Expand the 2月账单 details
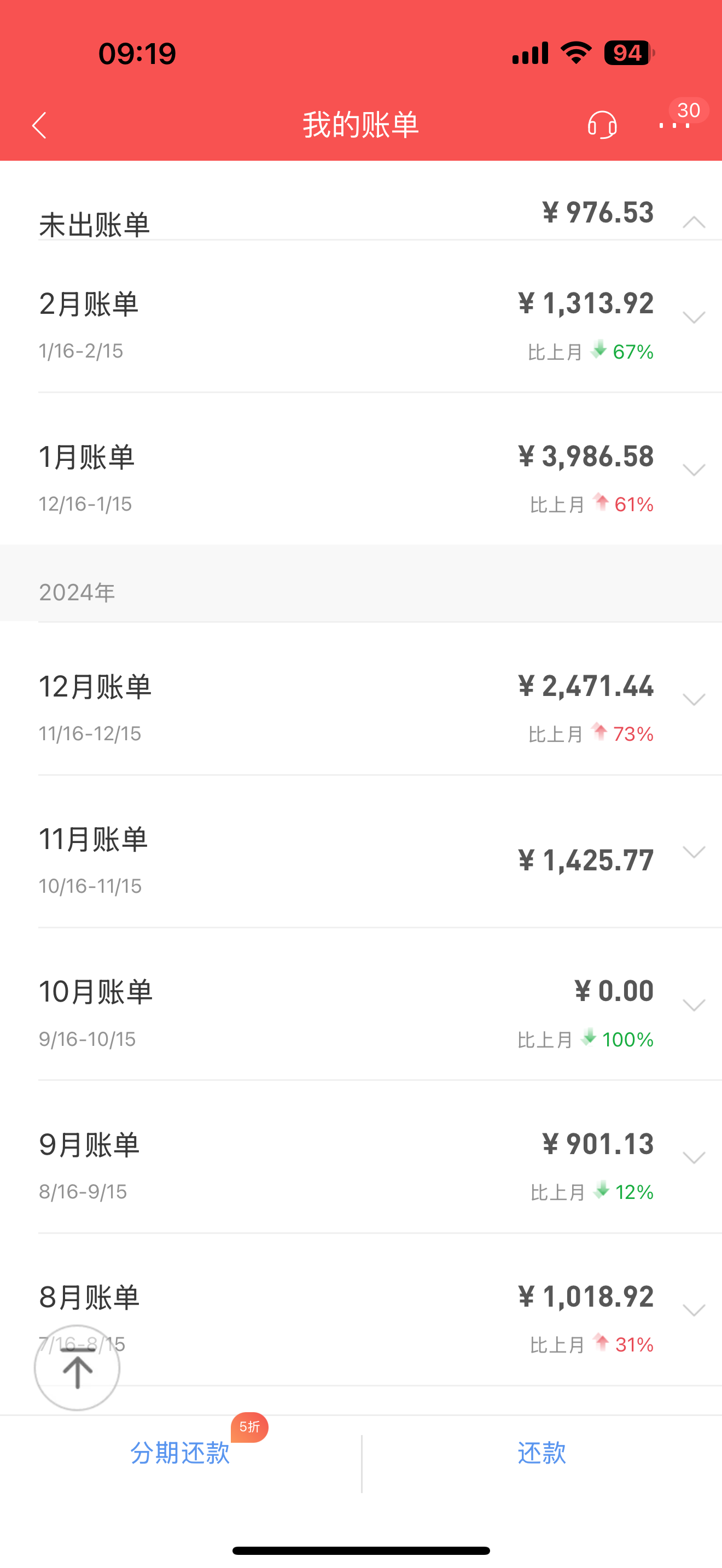The image size is (722, 1568). [x=694, y=317]
